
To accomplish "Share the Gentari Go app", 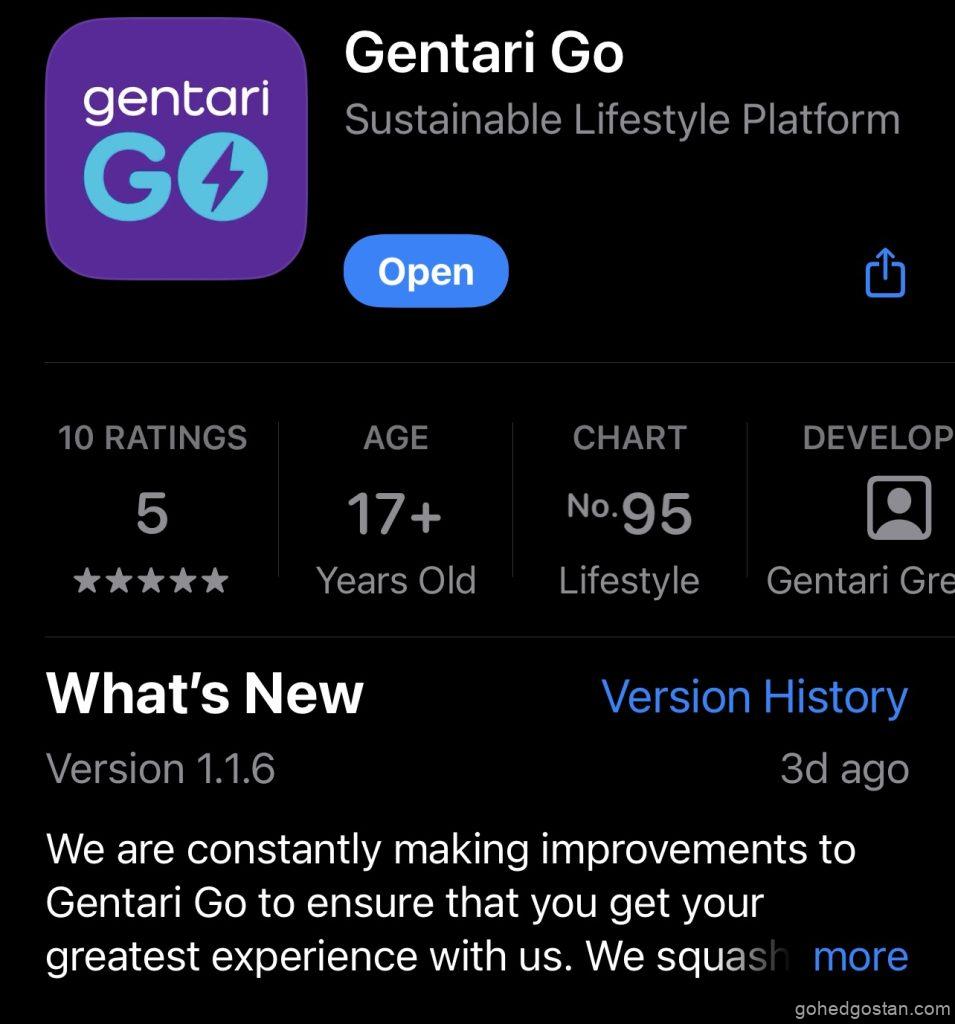I will [x=884, y=272].
